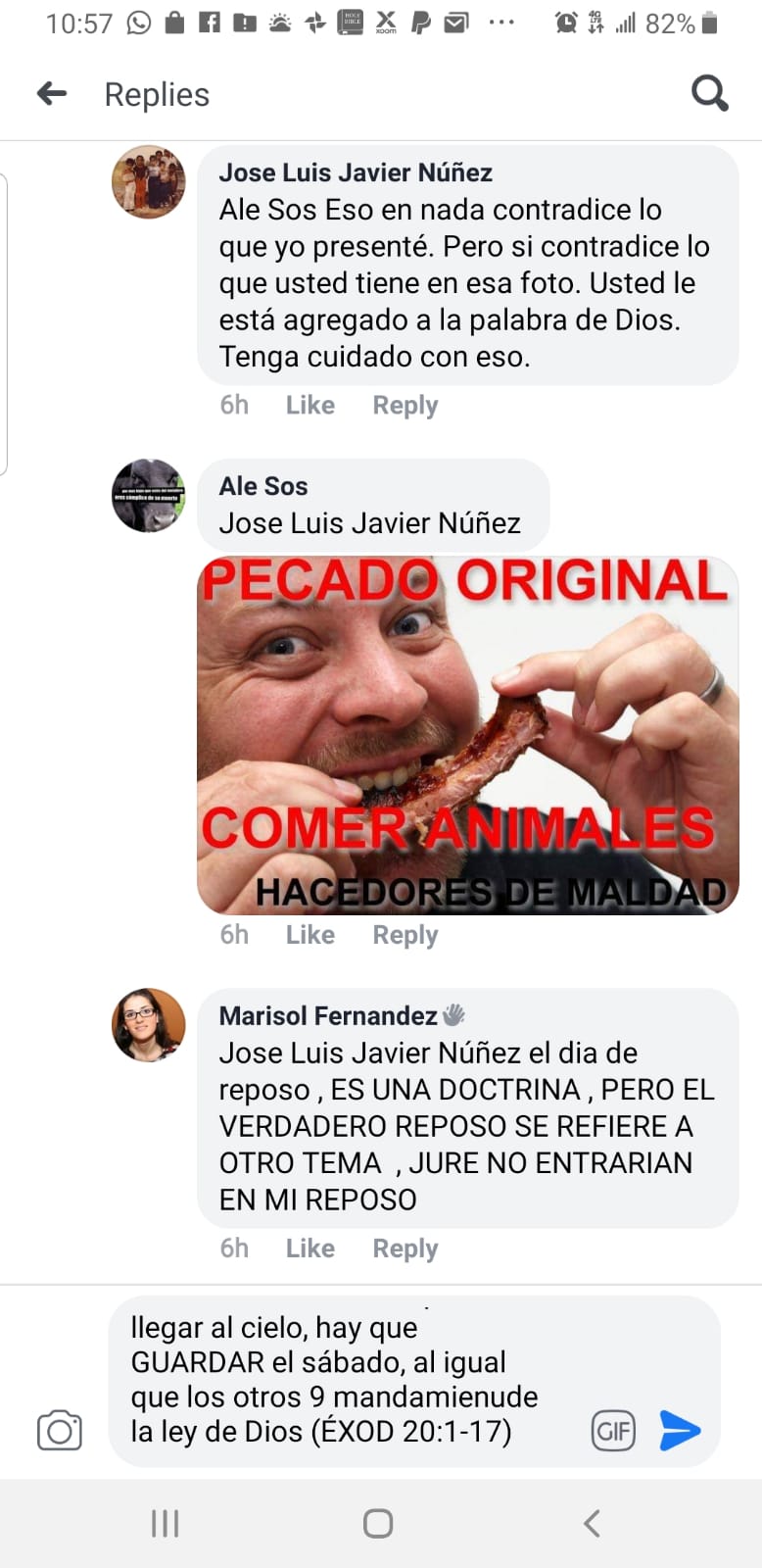Viewport: 762px width, 1568px height.
Task: Tap the Marisol Fernandez name link
Action: (328, 1016)
